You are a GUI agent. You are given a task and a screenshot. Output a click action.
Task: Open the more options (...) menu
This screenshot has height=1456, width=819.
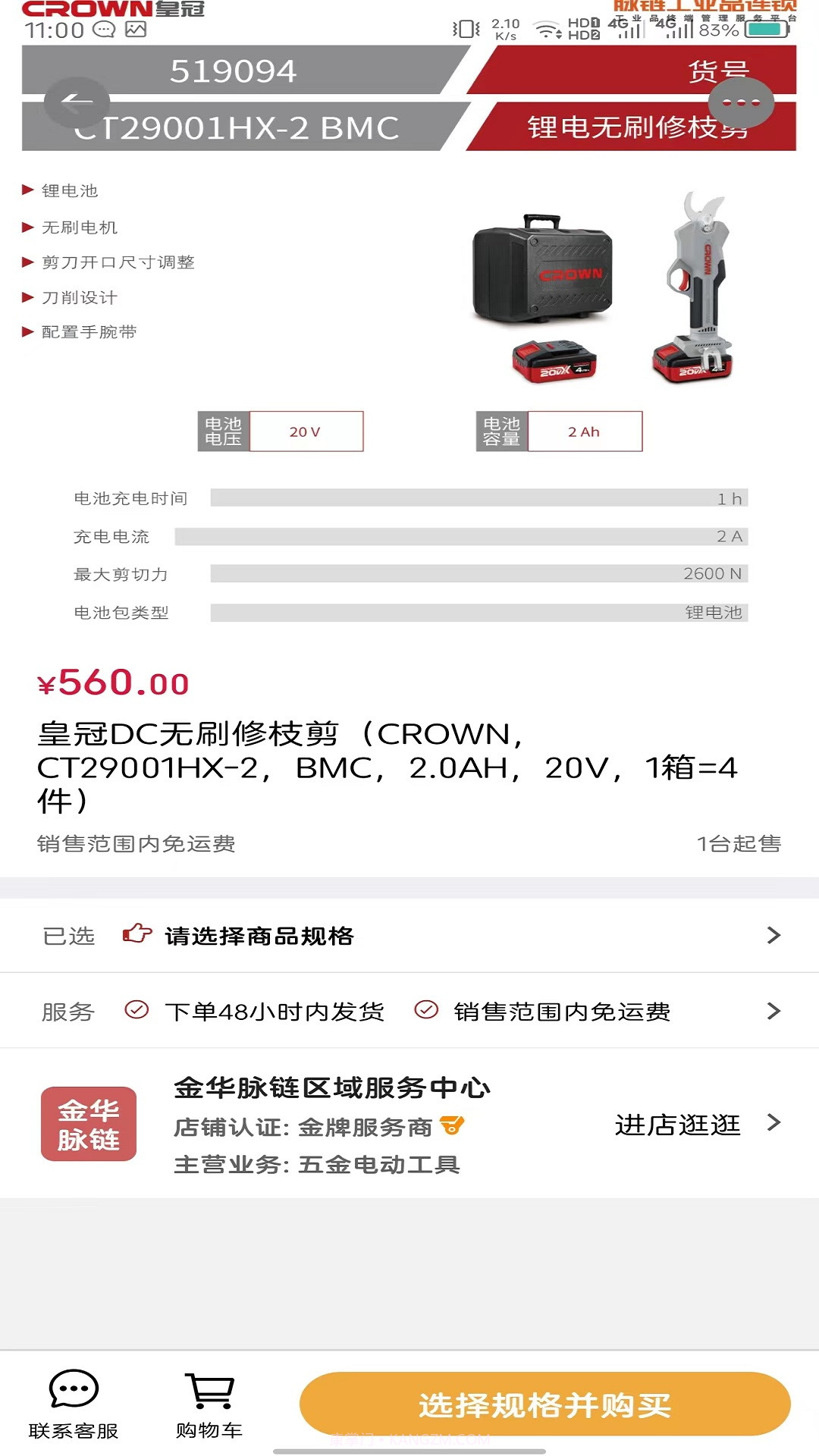[x=741, y=102]
